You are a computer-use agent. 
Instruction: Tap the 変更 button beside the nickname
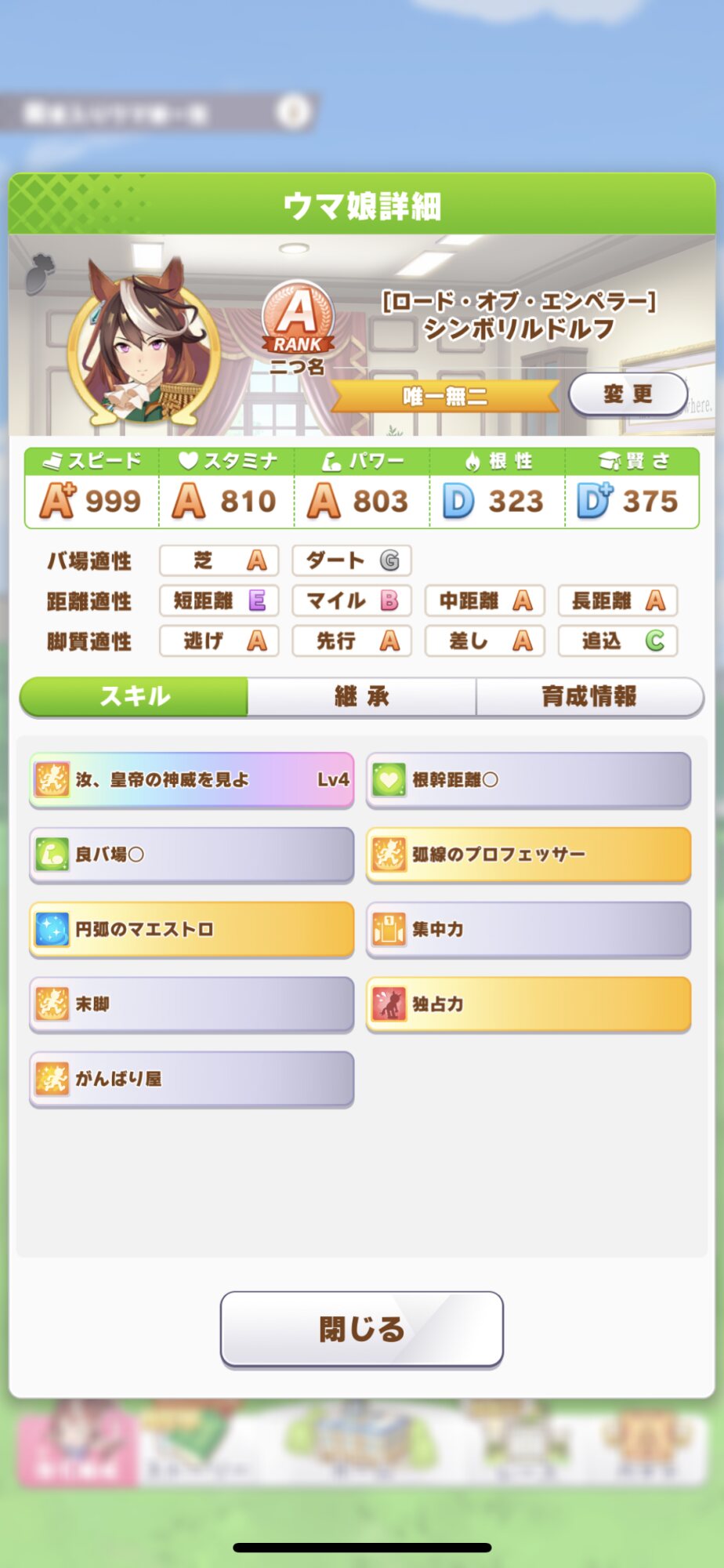628,394
